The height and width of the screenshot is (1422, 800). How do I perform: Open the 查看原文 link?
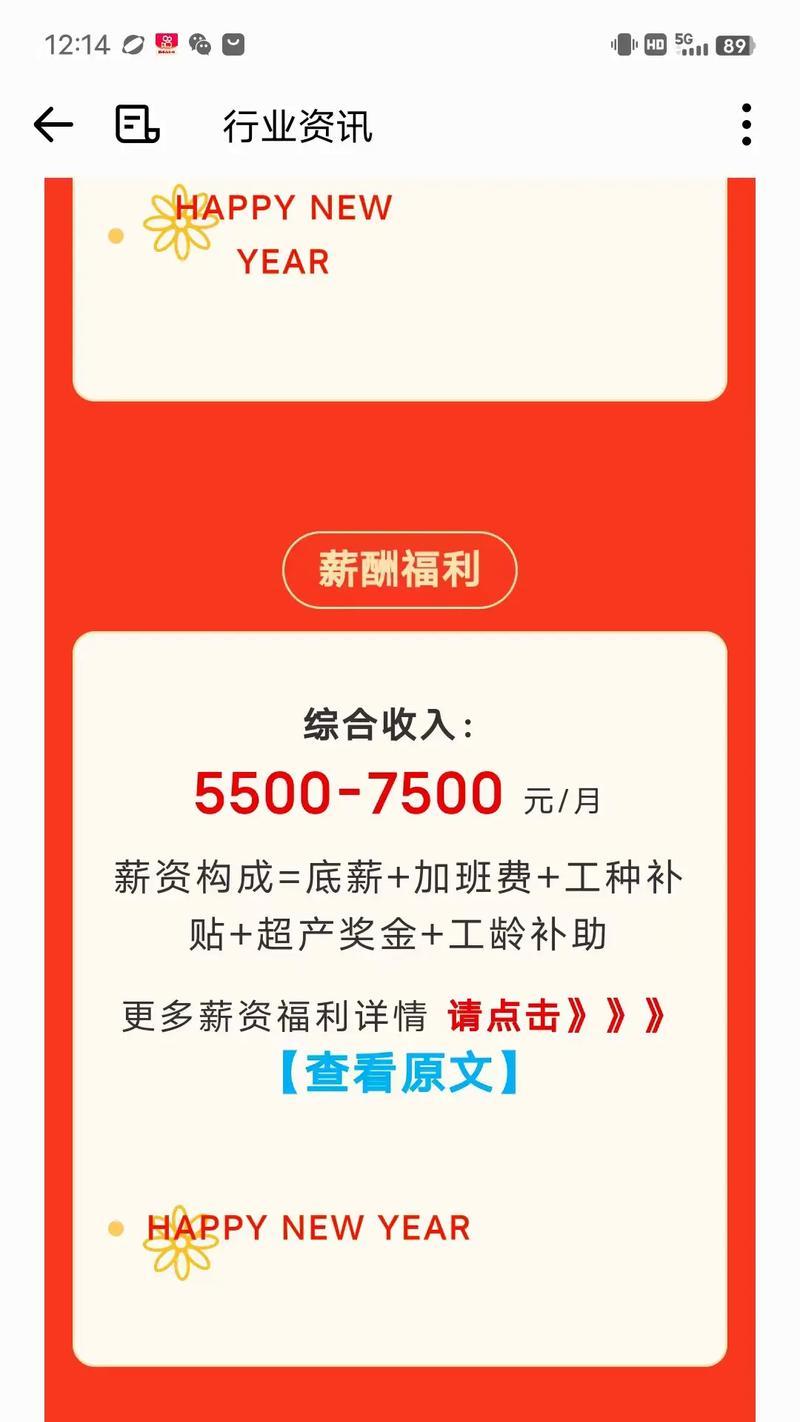(x=399, y=1073)
